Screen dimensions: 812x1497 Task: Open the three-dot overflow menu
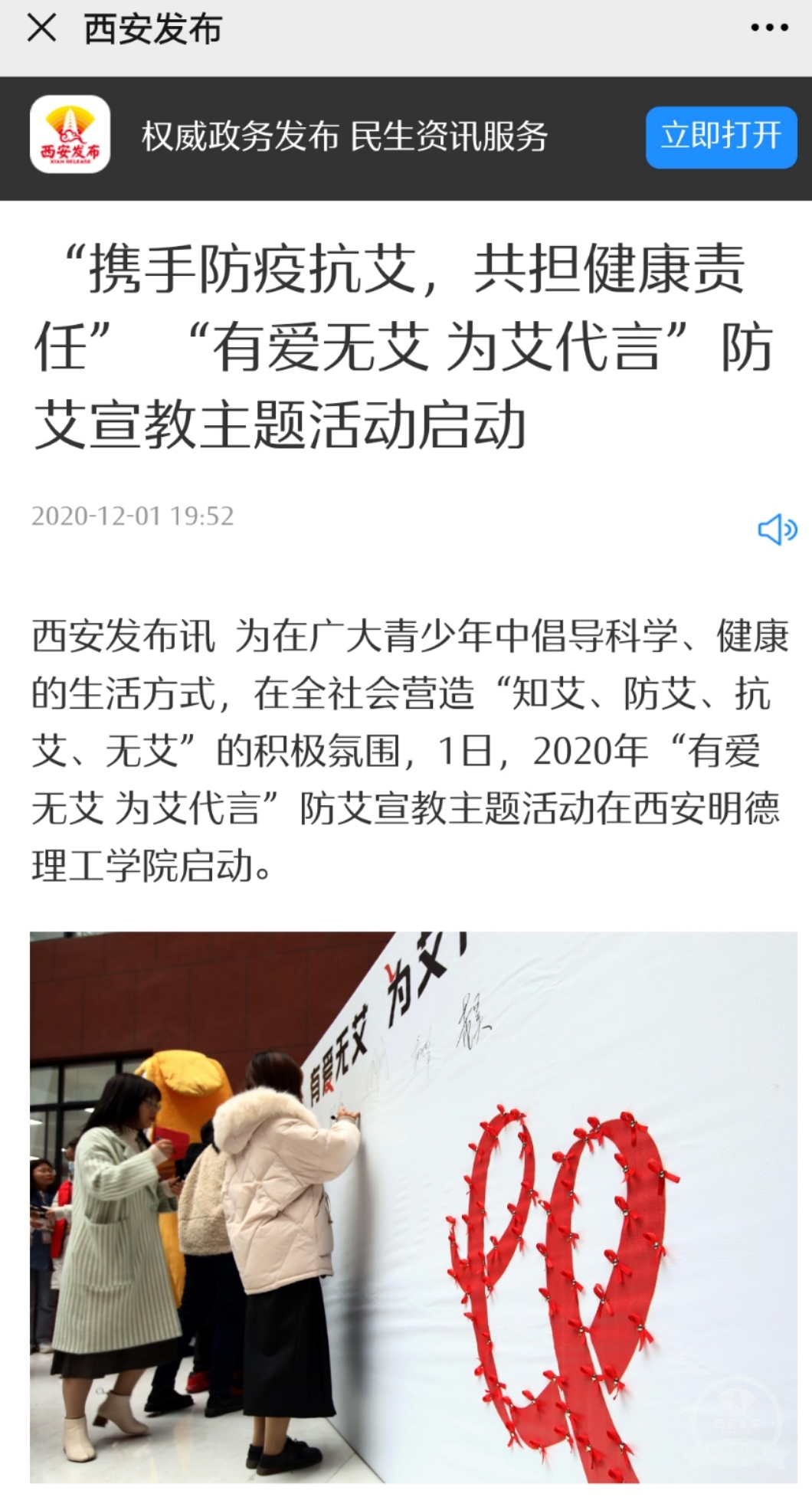point(768,29)
